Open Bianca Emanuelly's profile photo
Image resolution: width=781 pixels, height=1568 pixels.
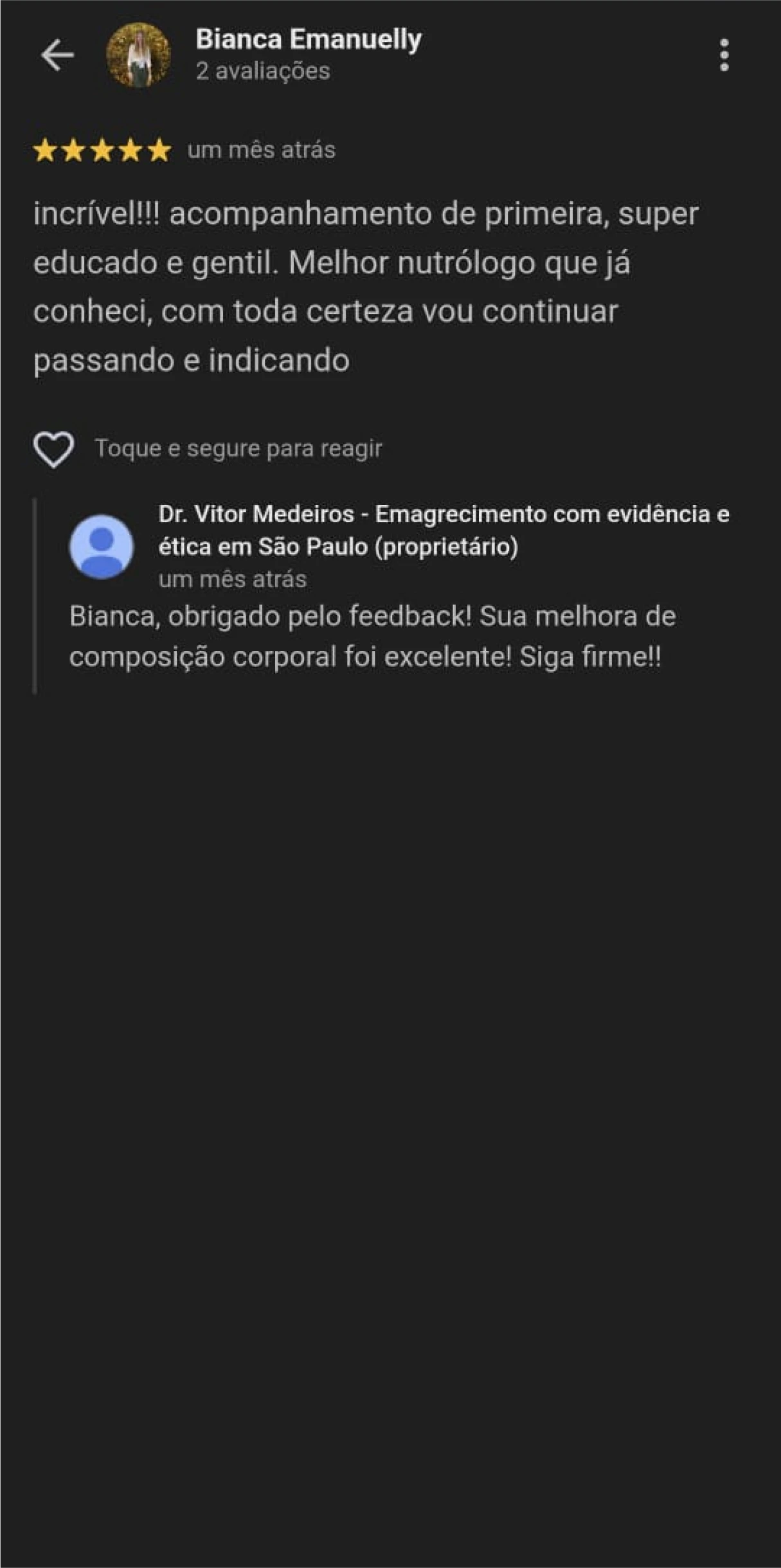[138, 55]
